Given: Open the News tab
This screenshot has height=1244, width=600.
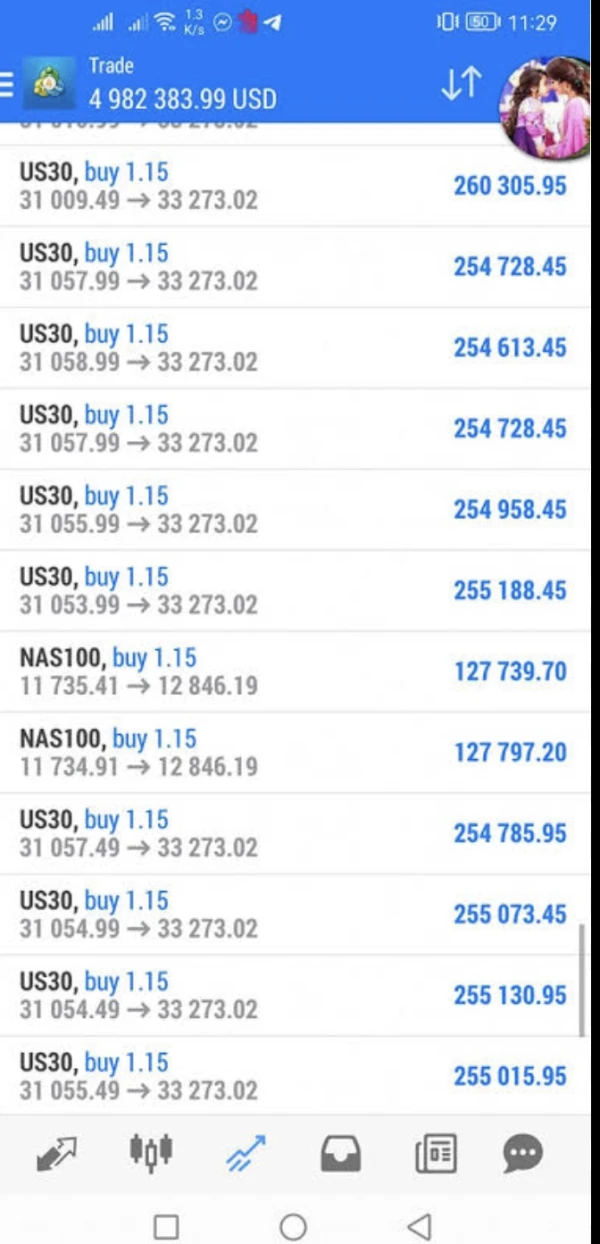Looking at the screenshot, I should tap(435, 1154).
